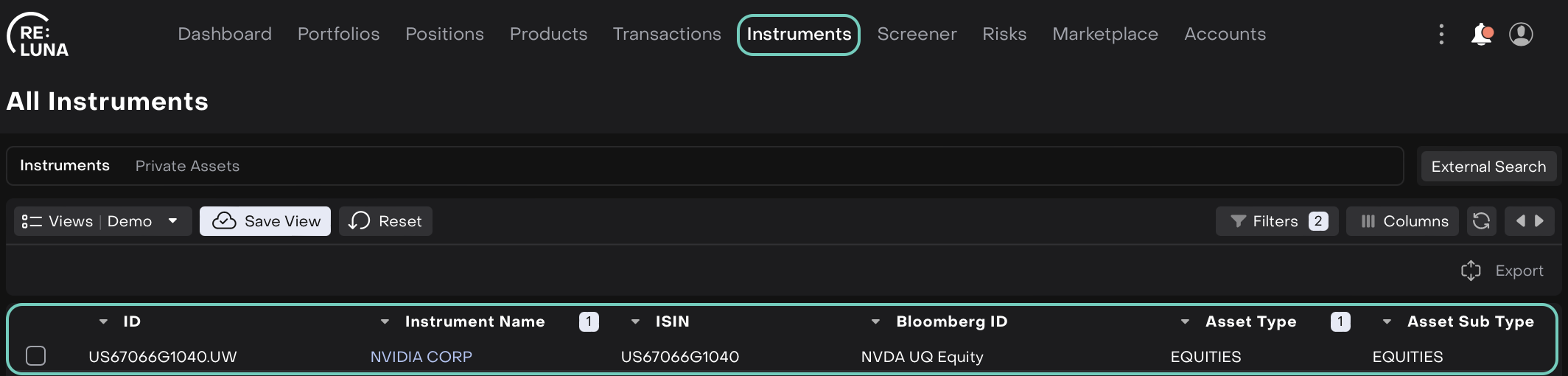Open the user profile icon
Viewport: 1568px width, 376px height.
pos(1521,34)
